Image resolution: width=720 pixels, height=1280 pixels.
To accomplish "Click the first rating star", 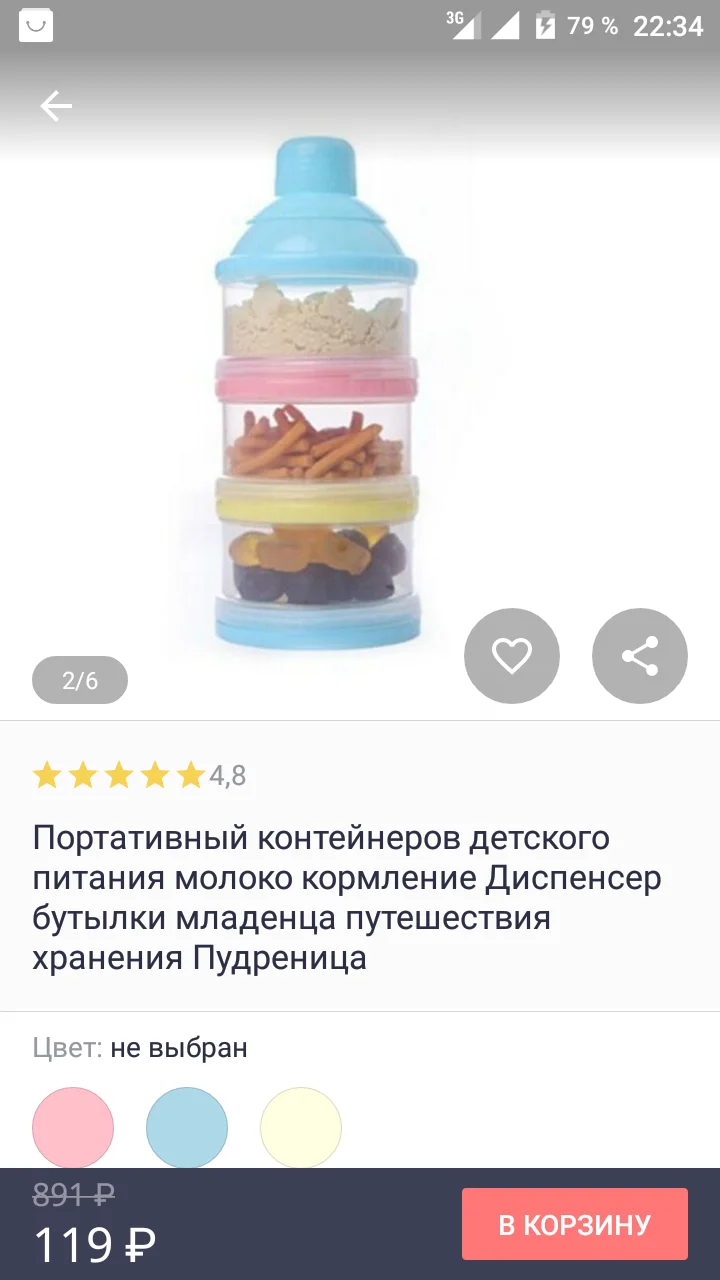I will click(47, 775).
